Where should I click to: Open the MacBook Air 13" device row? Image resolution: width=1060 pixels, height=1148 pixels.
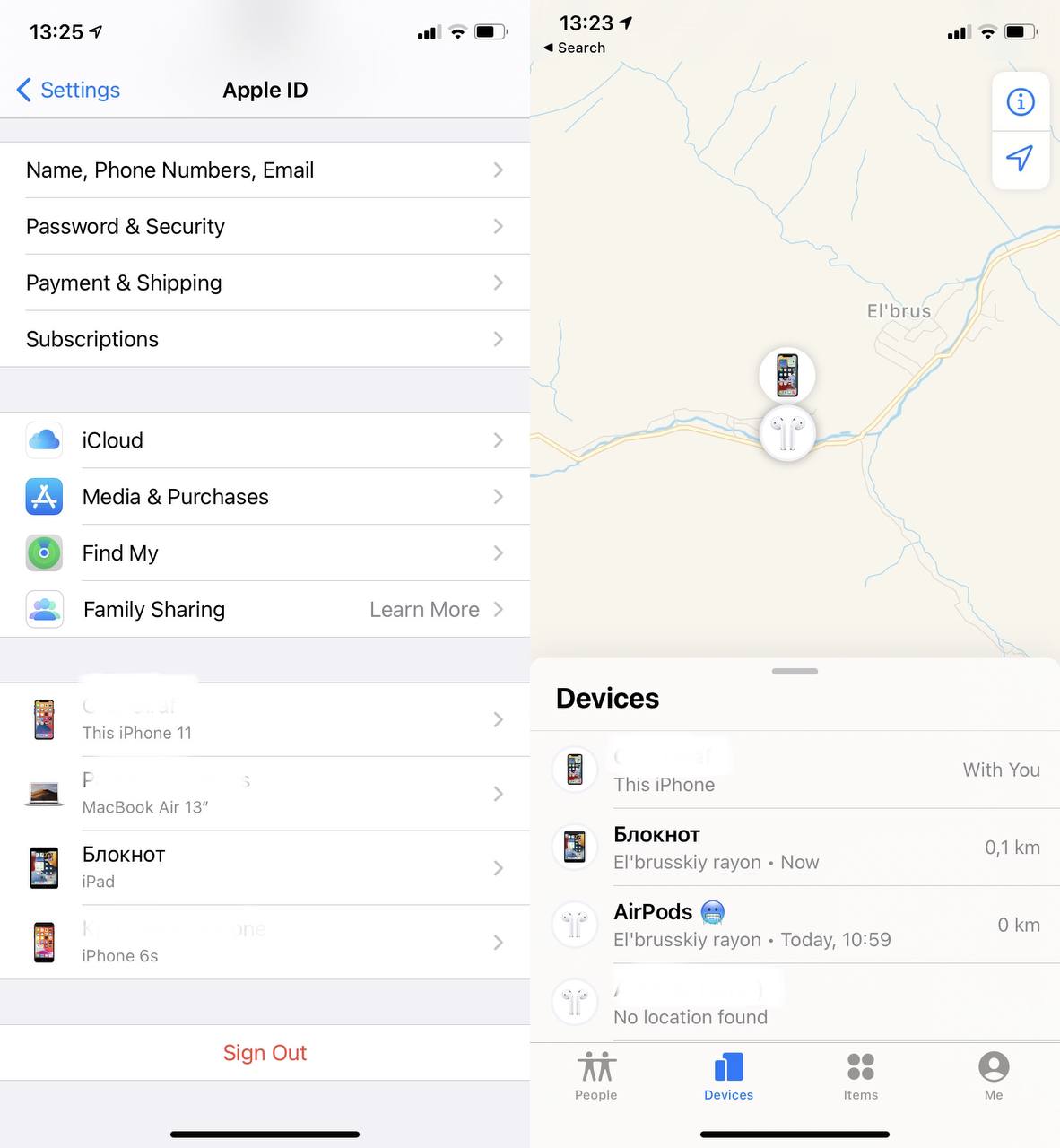point(265,794)
